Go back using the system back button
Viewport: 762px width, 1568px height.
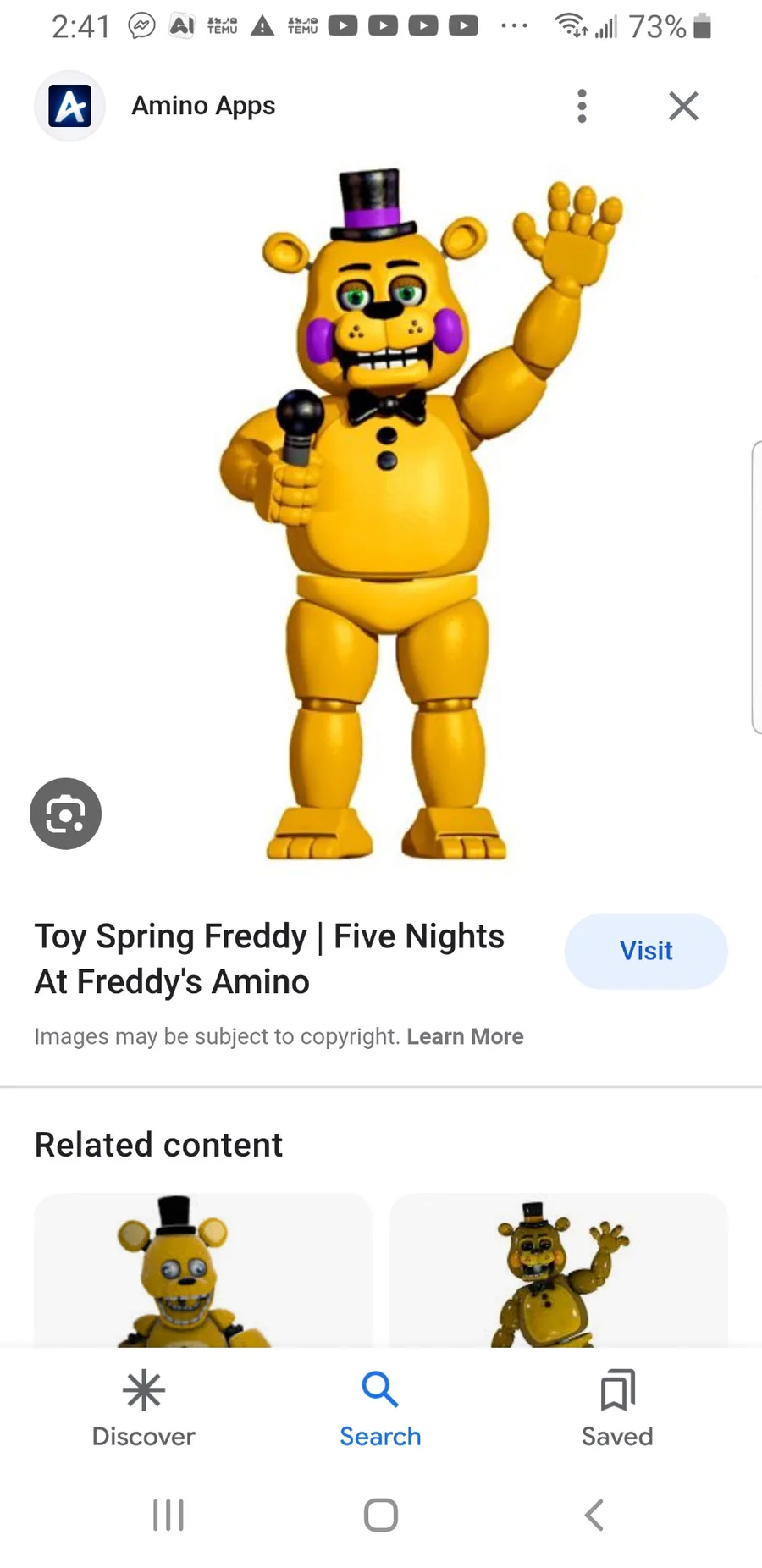coord(594,1515)
